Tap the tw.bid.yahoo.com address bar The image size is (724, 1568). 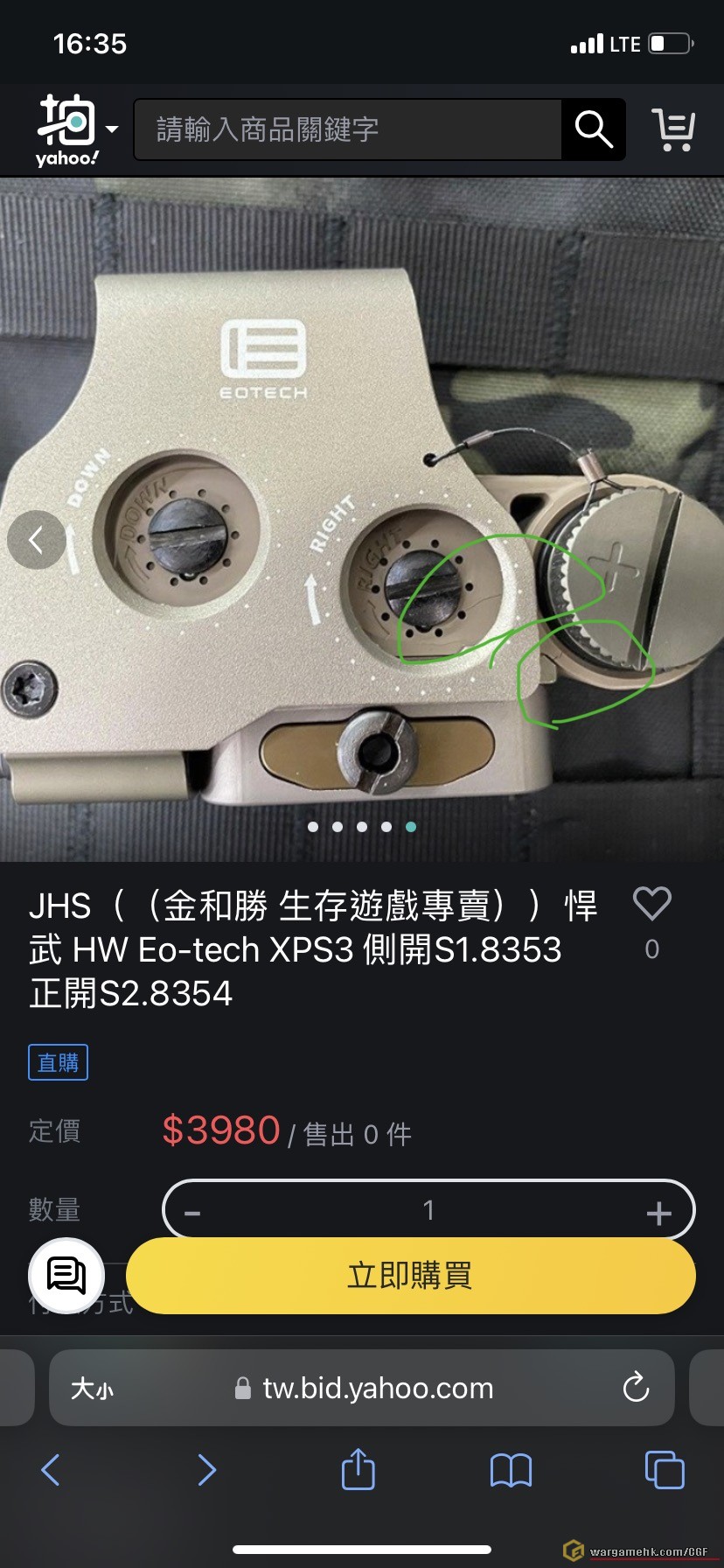378,1389
